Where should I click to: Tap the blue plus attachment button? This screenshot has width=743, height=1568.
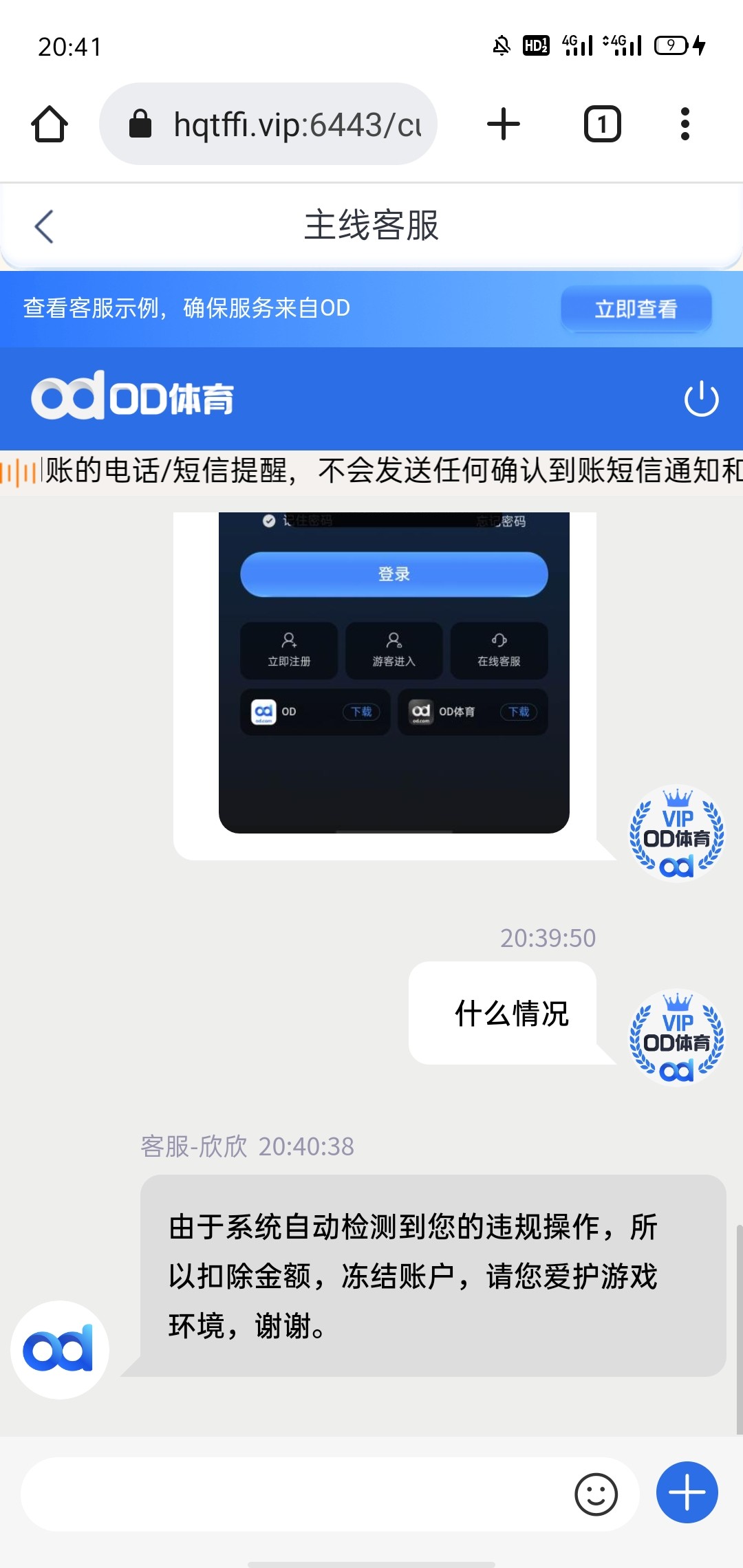click(687, 1492)
